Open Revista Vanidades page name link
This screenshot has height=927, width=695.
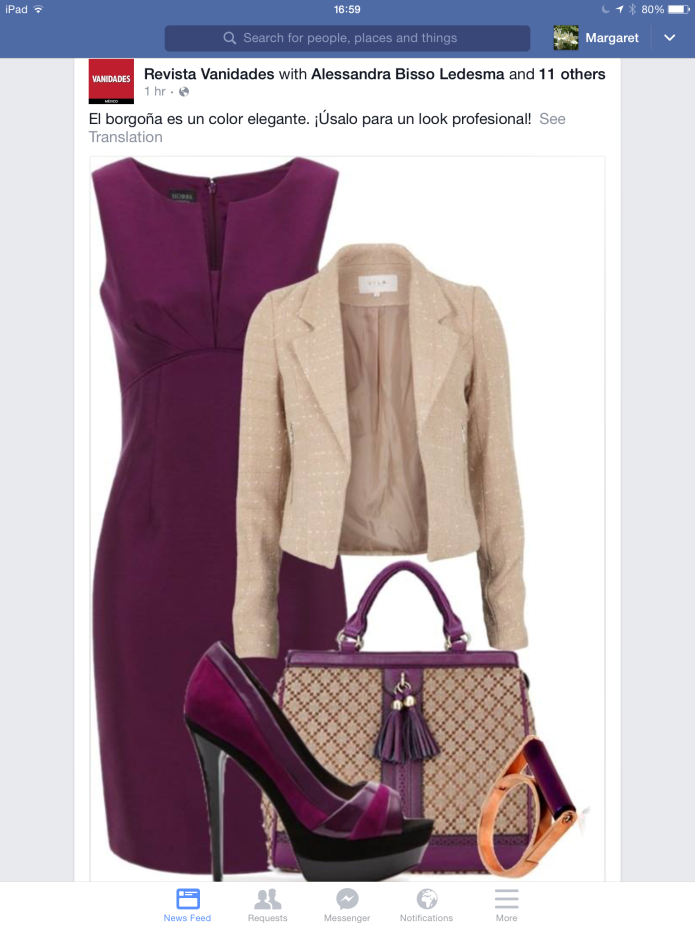pyautogui.click(x=208, y=74)
